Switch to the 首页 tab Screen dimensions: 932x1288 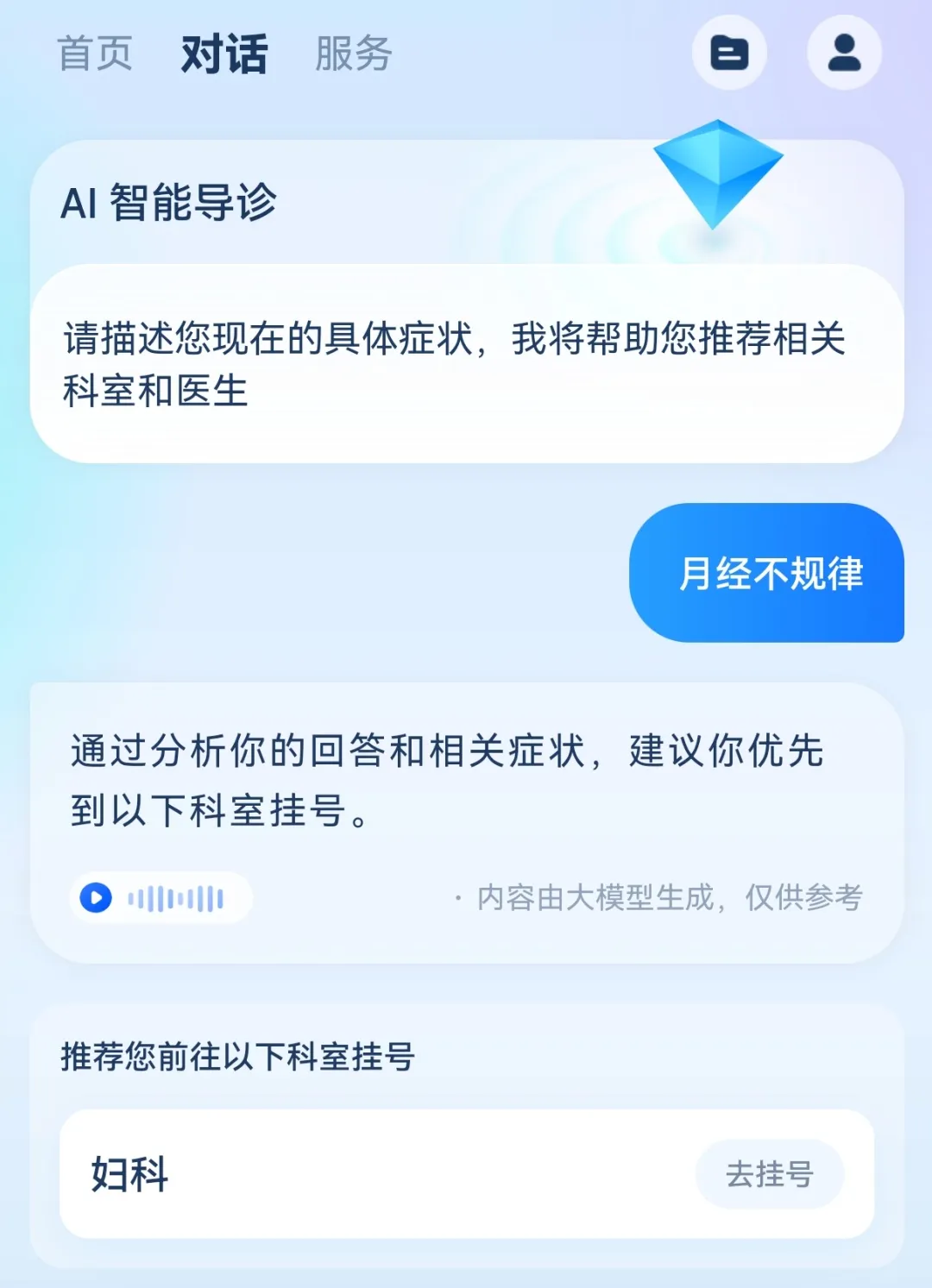[x=95, y=53]
